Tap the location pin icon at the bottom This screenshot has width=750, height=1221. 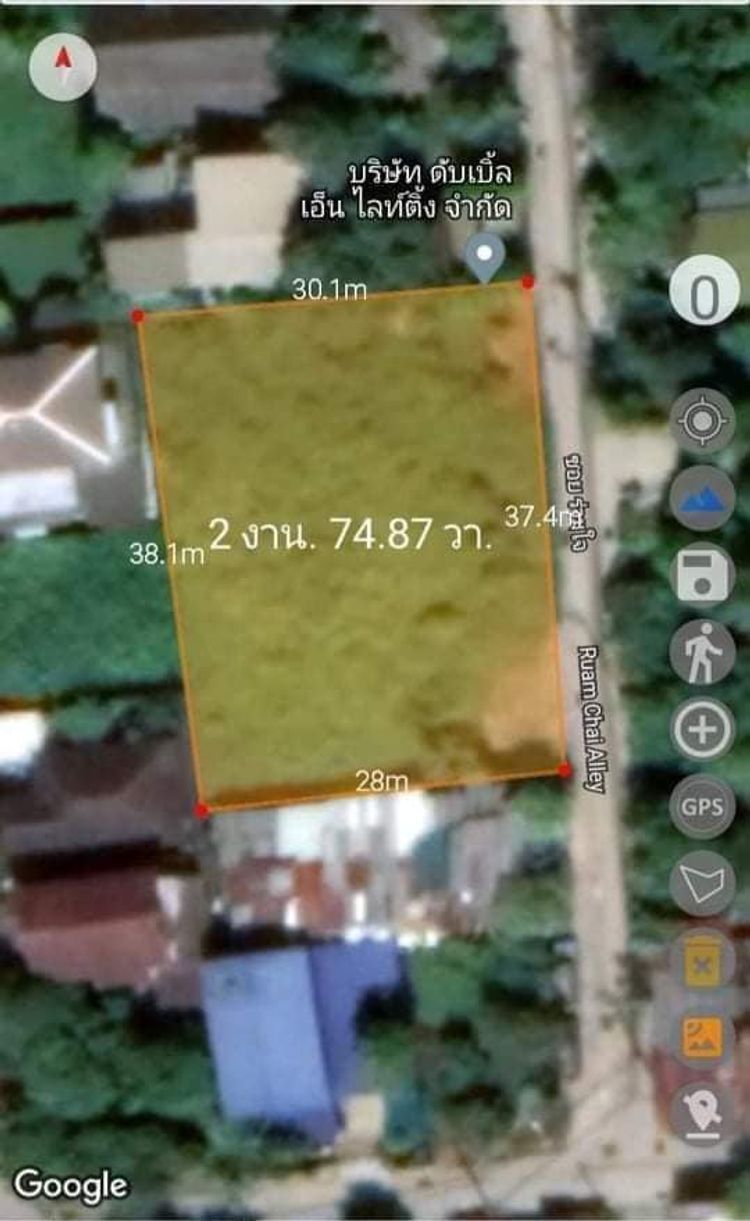tap(703, 1113)
